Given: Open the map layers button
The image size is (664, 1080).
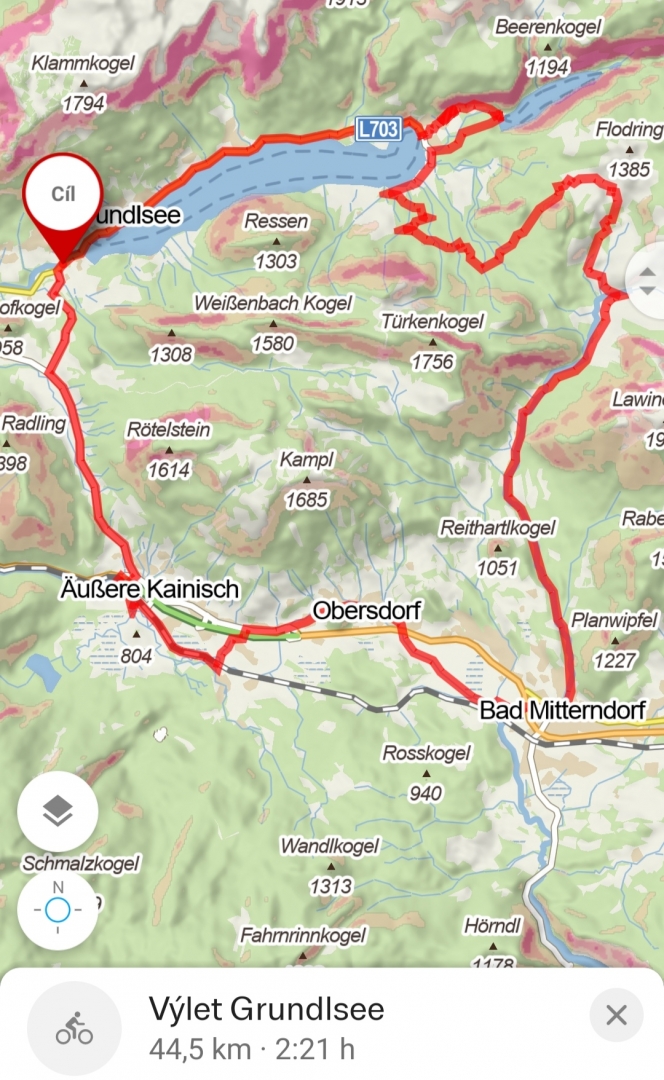Looking at the screenshot, I should pos(58,811).
